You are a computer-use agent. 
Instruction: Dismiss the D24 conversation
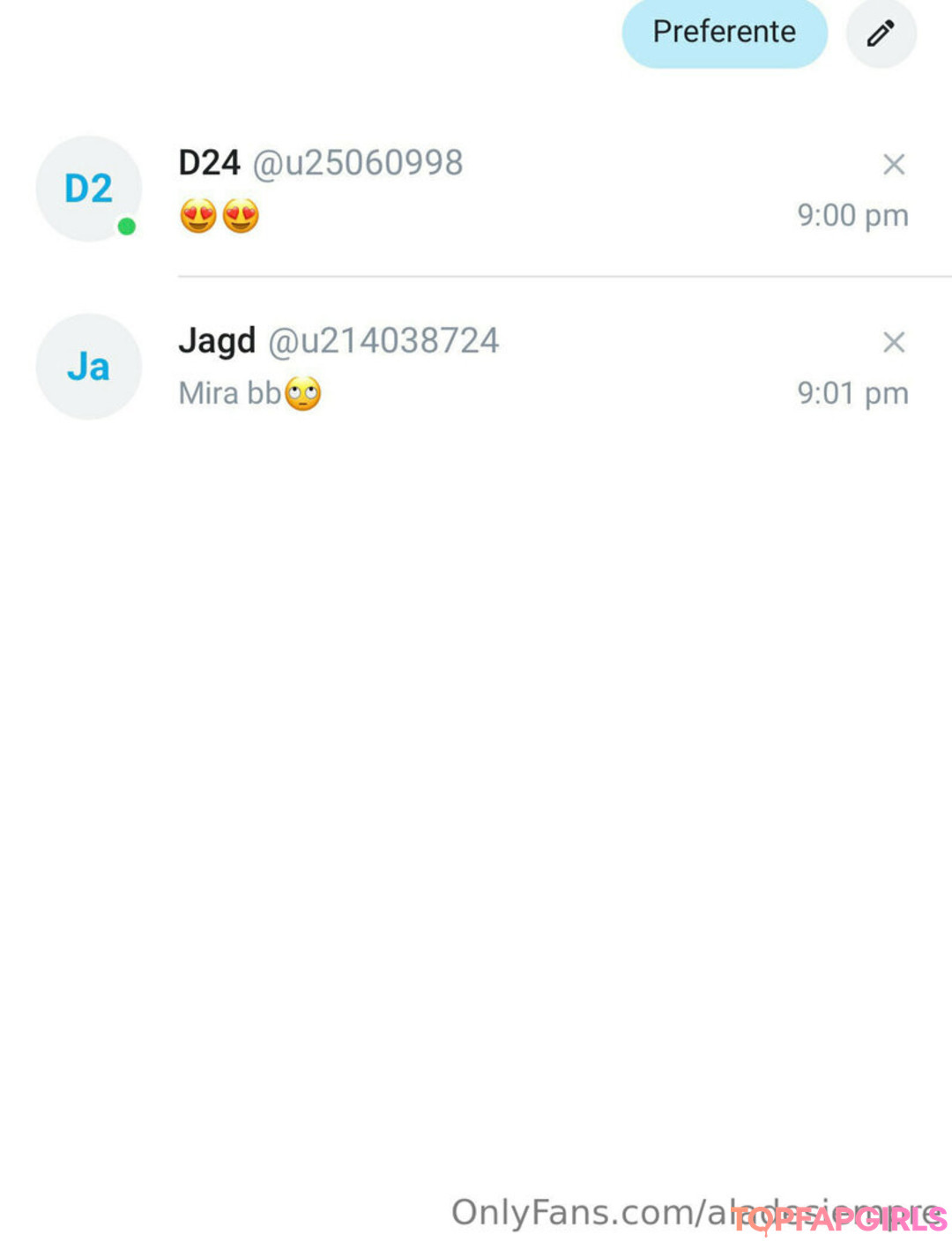click(894, 164)
